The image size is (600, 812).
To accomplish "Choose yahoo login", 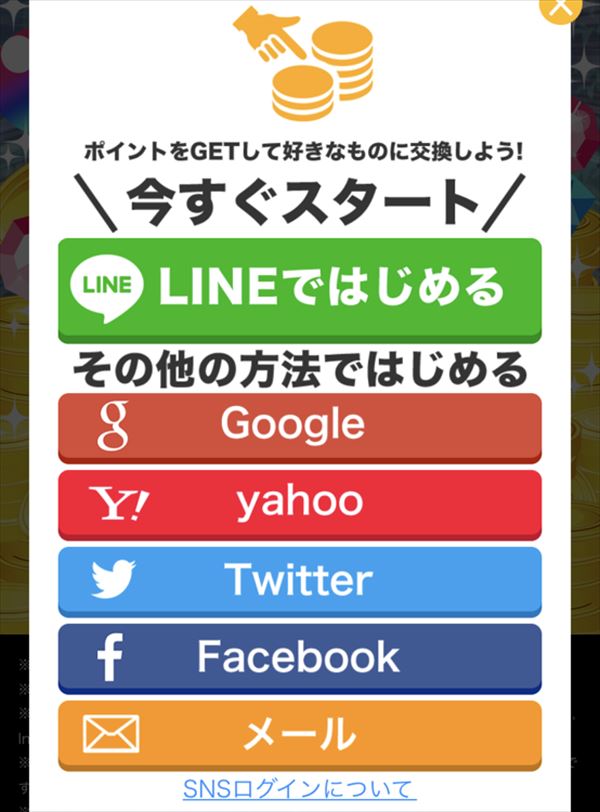I will [x=300, y=502].
